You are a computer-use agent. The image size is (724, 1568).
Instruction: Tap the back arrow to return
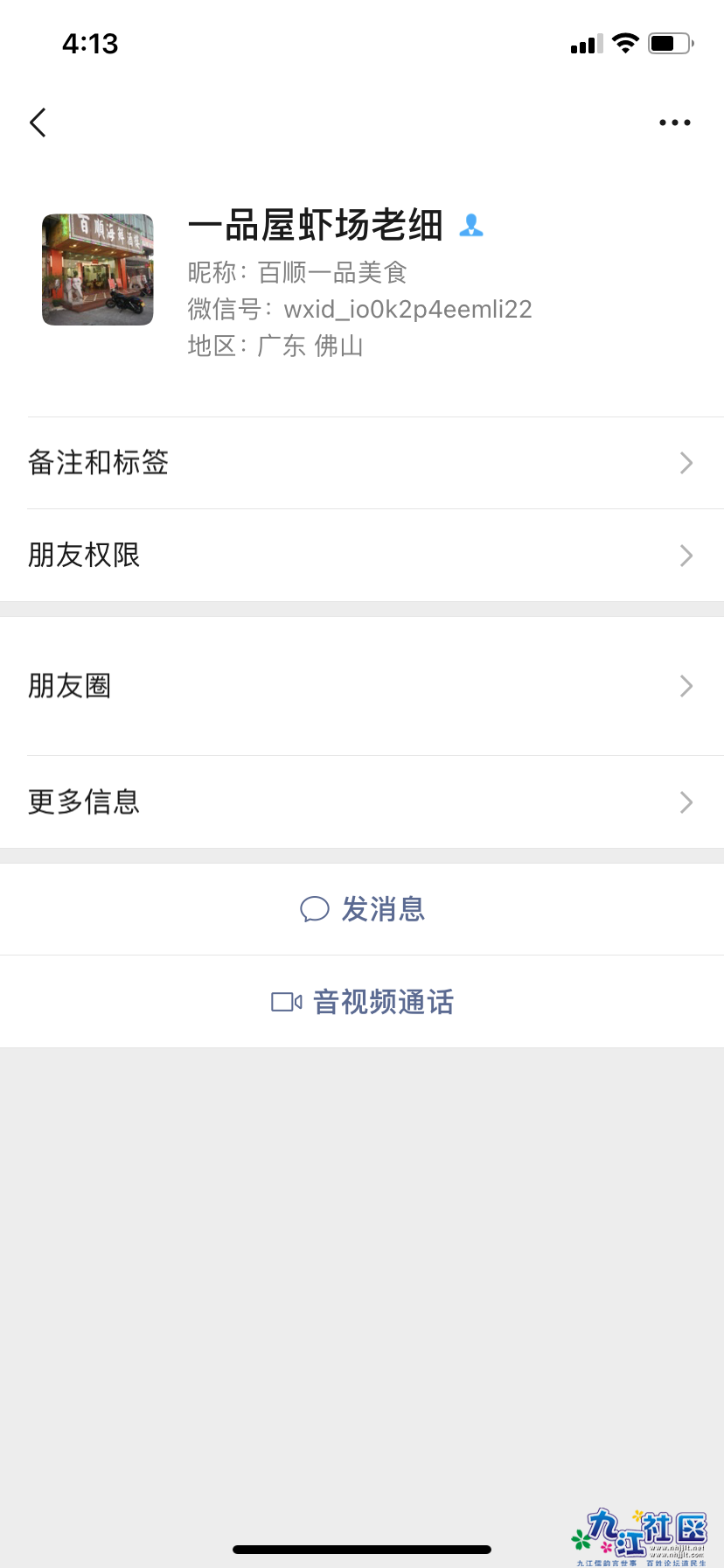tap(37, 122)
